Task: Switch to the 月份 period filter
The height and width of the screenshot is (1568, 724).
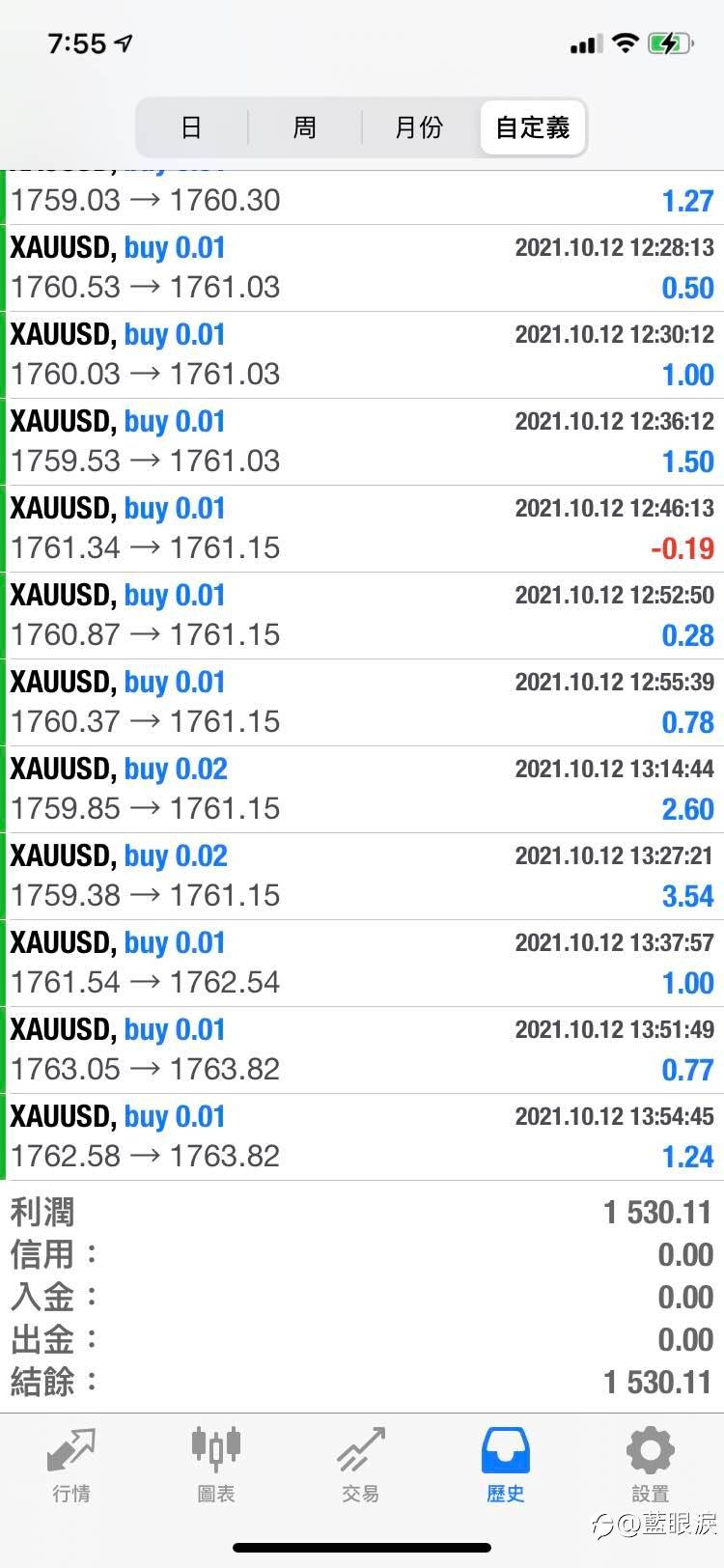Action: (420, 127)
